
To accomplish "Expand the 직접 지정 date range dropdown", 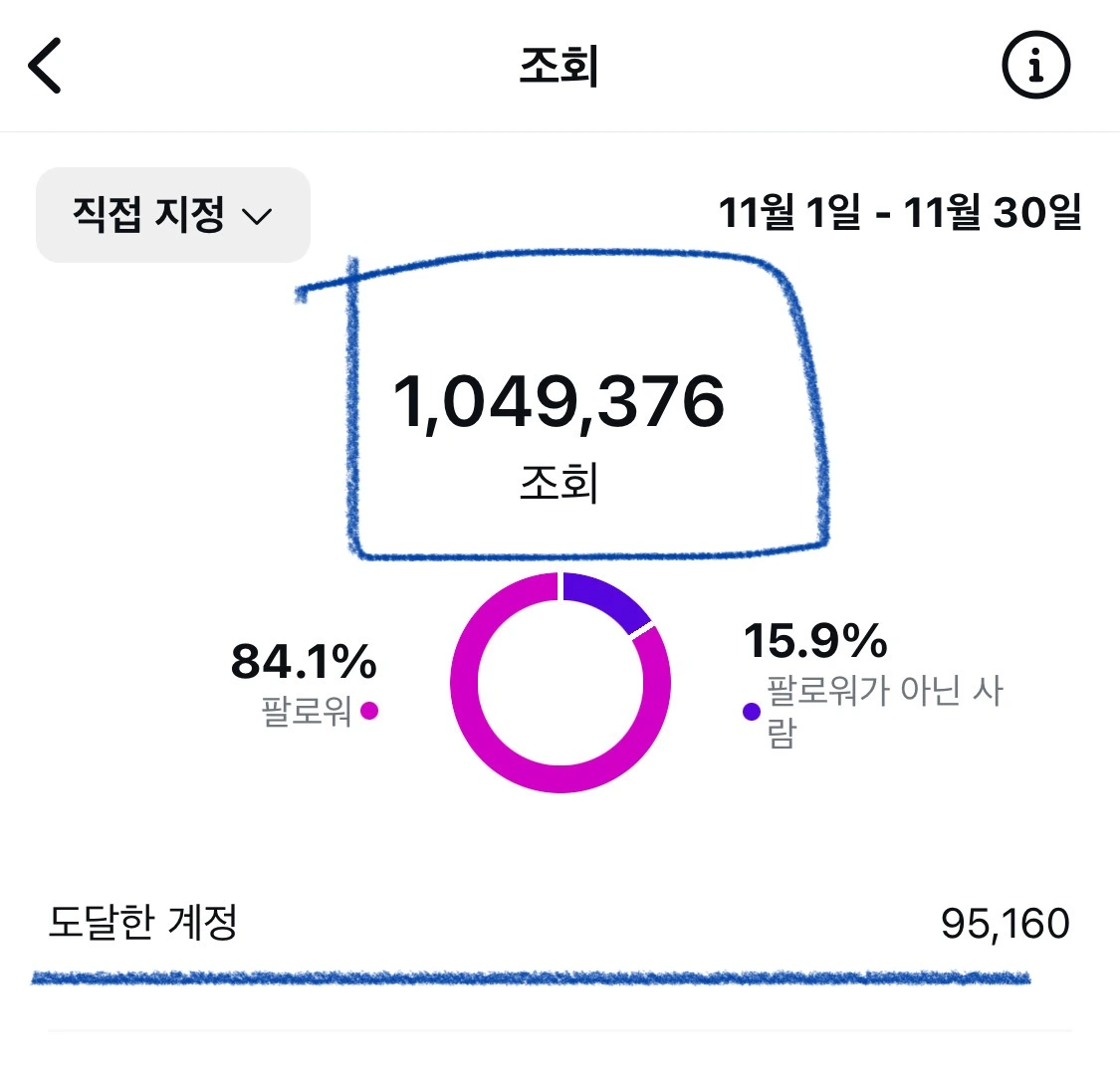I will pos(173,215).
